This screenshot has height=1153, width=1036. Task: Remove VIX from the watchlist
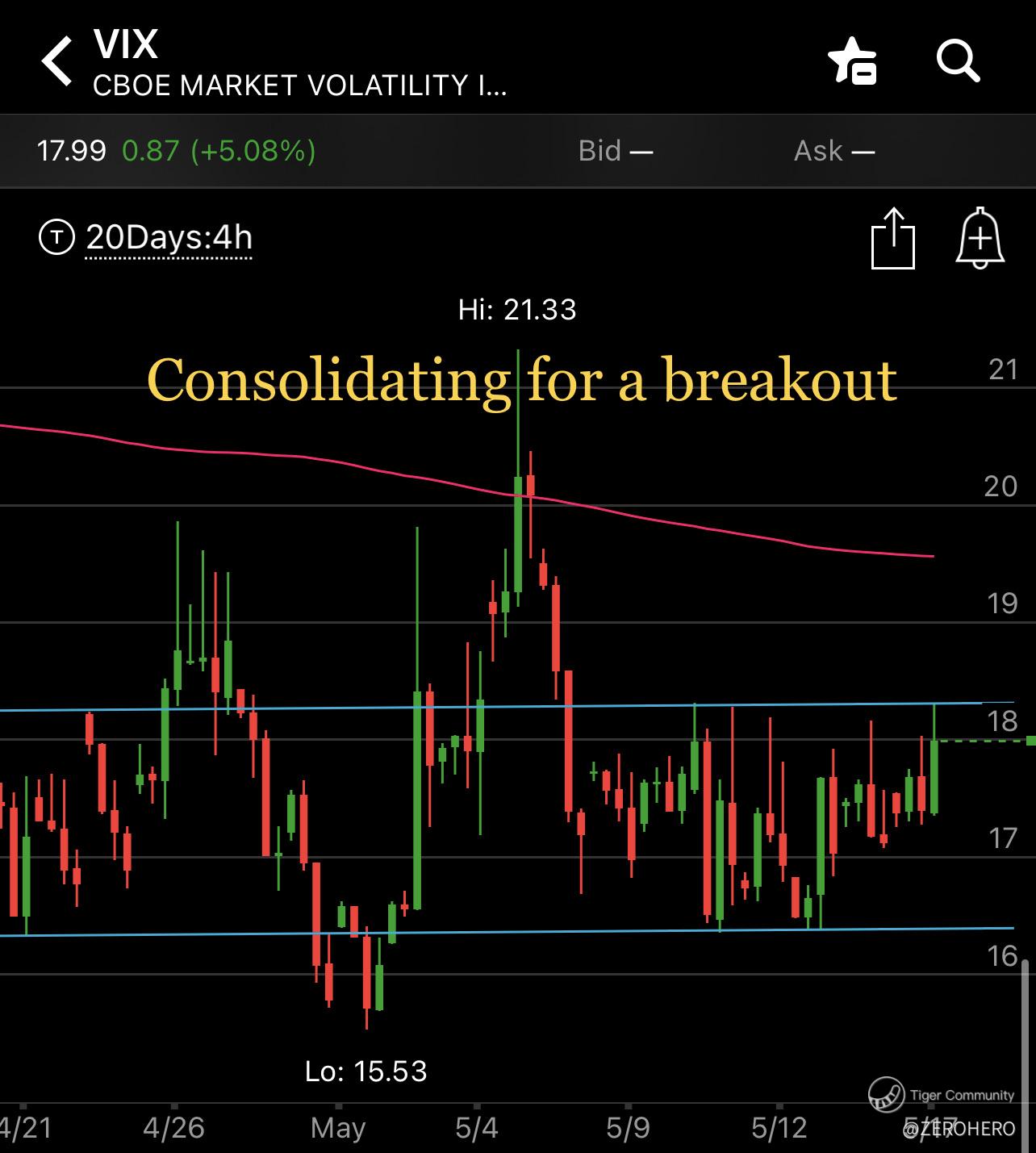point(852,61)
